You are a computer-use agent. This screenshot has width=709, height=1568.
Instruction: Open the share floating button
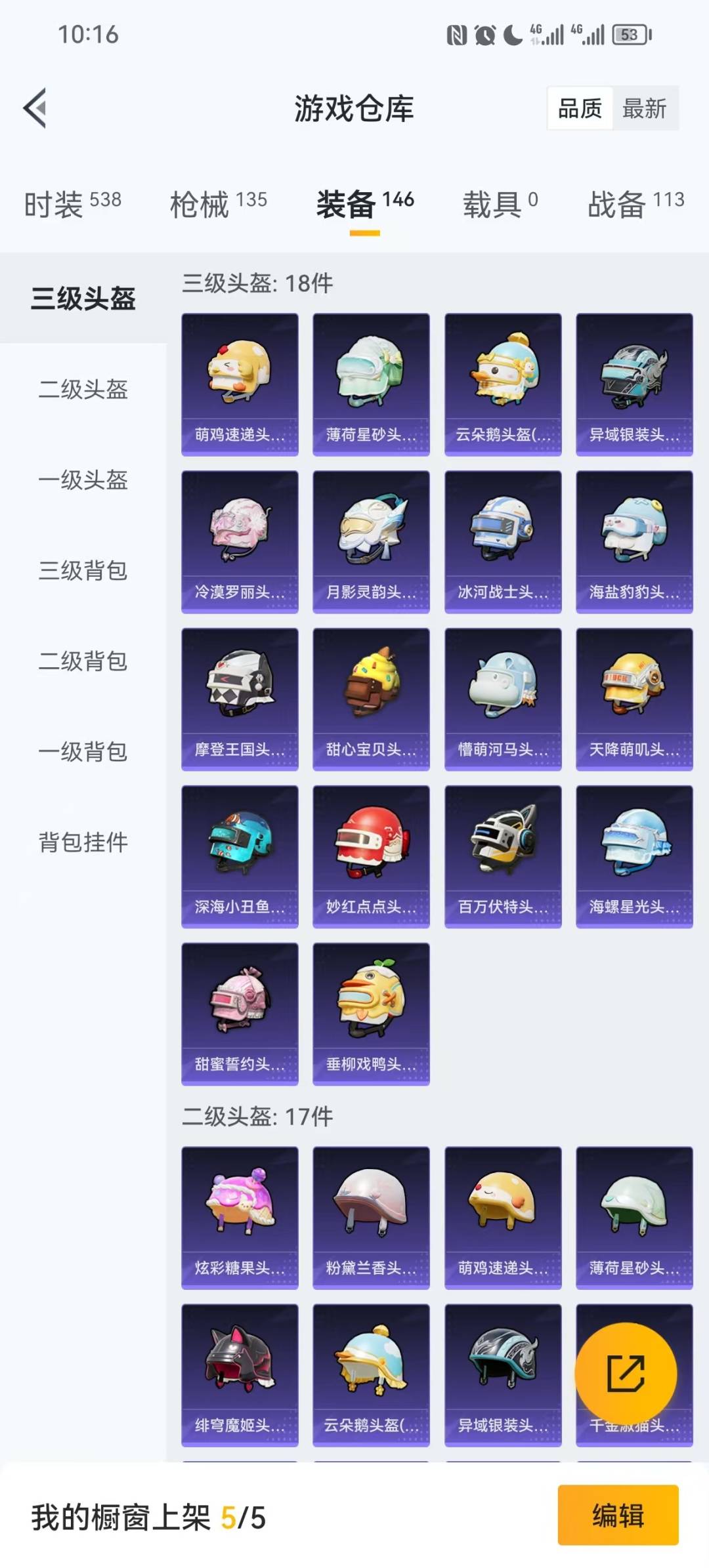(624, 1371)
